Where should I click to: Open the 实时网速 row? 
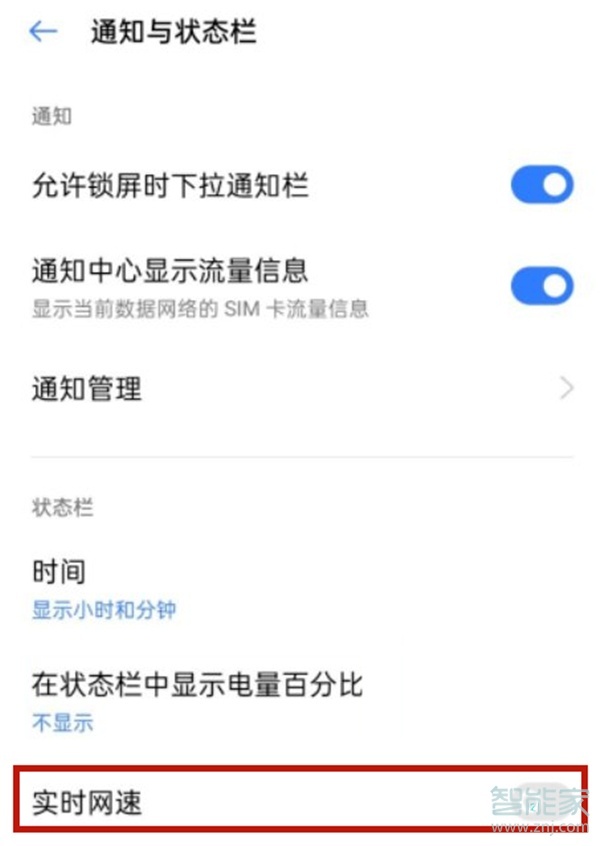tap(300, 800)
